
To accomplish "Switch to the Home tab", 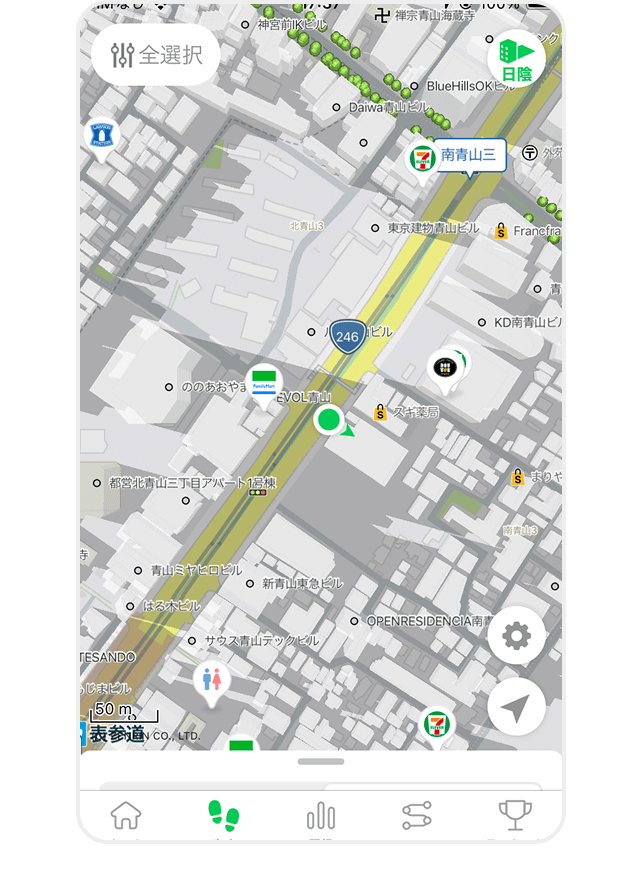I will (126, 815).
